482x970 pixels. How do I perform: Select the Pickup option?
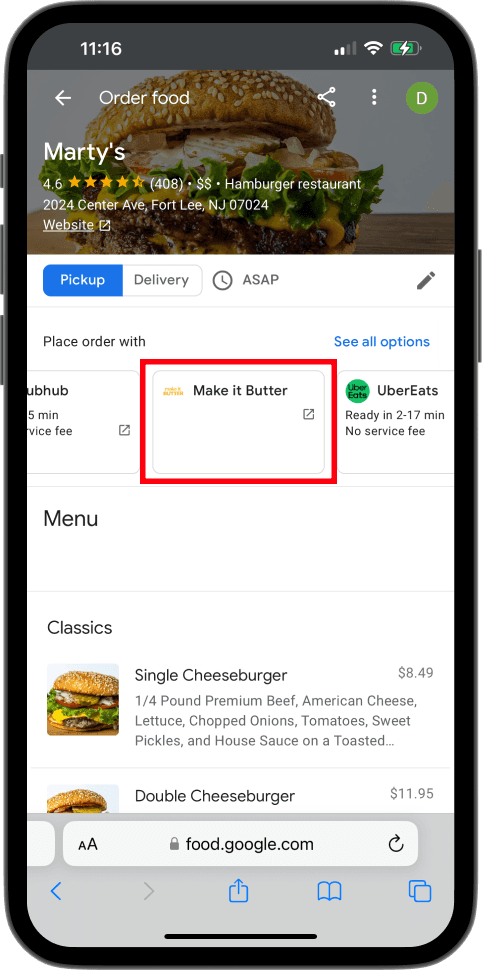pyautogui.click(x=83, y=280)
